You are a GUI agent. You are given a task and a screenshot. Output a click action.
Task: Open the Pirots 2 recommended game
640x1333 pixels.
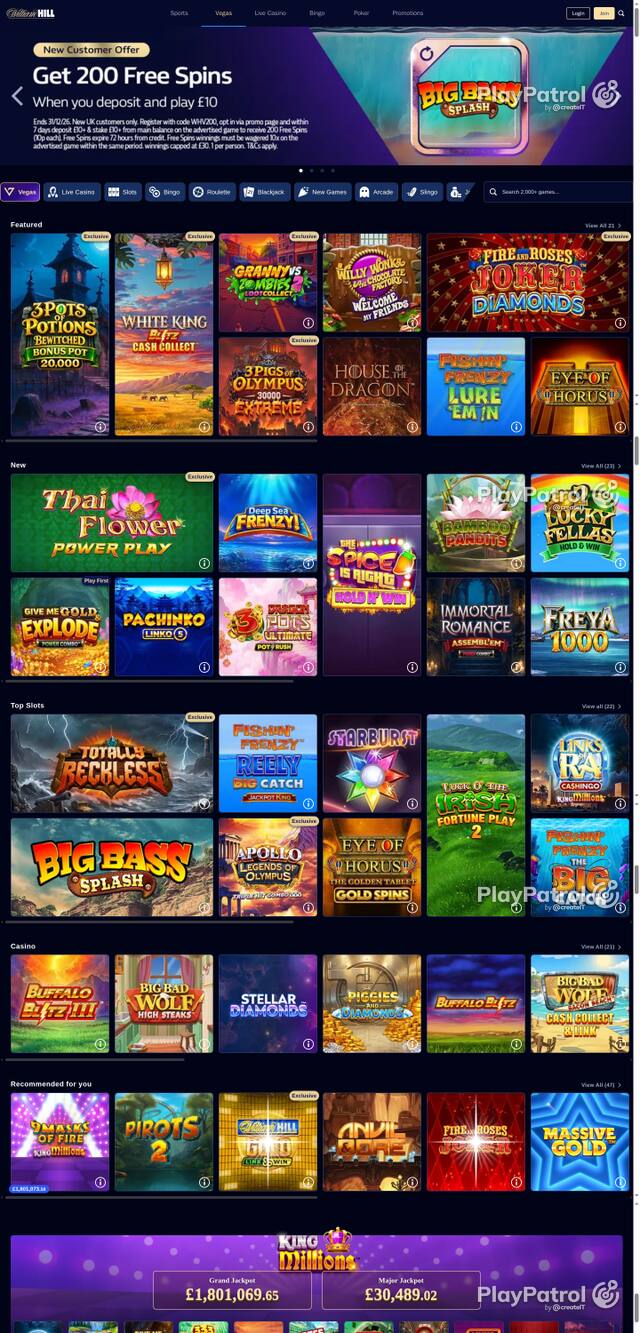click(164, 1142)
